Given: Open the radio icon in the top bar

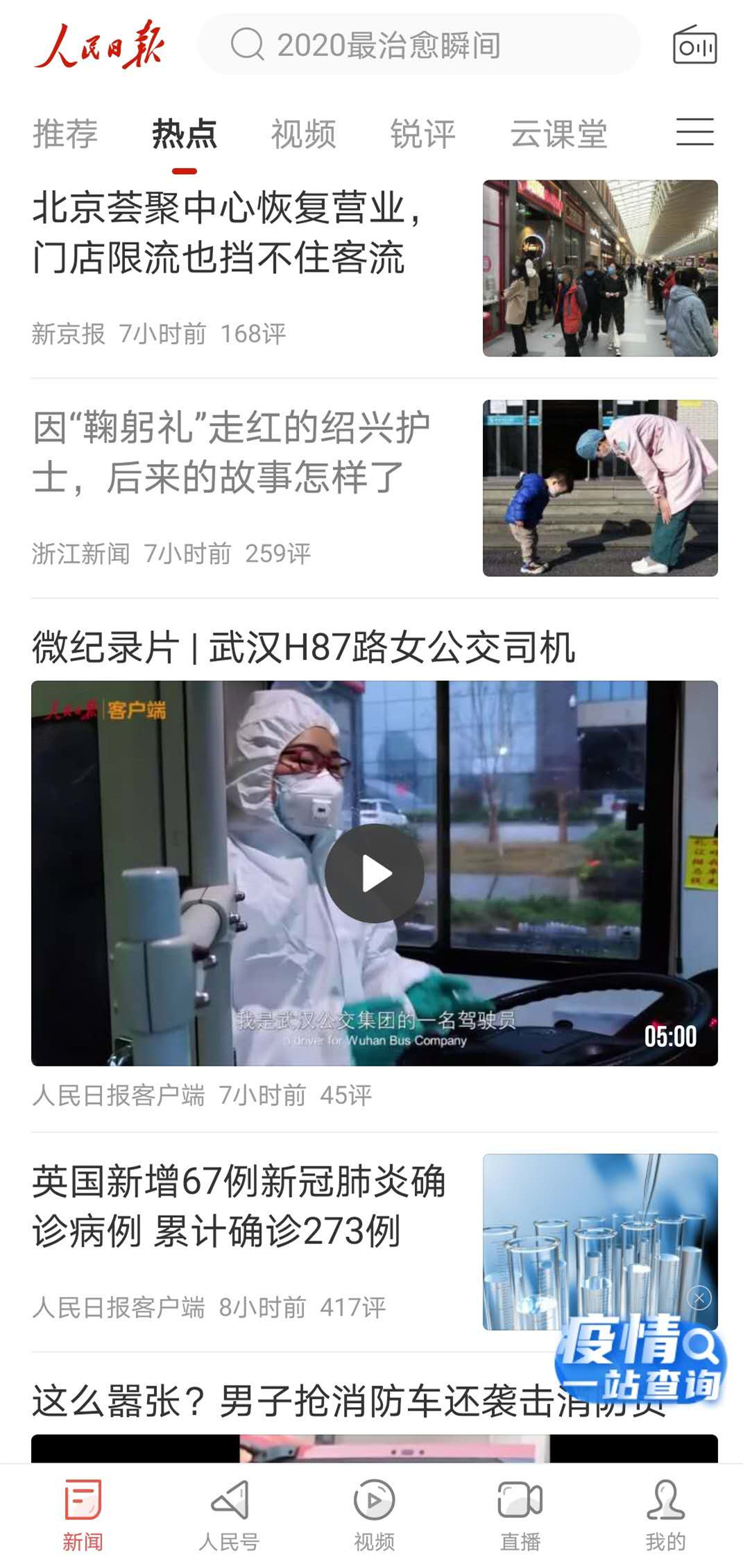Looking at the screenshot, I should 694,46.
